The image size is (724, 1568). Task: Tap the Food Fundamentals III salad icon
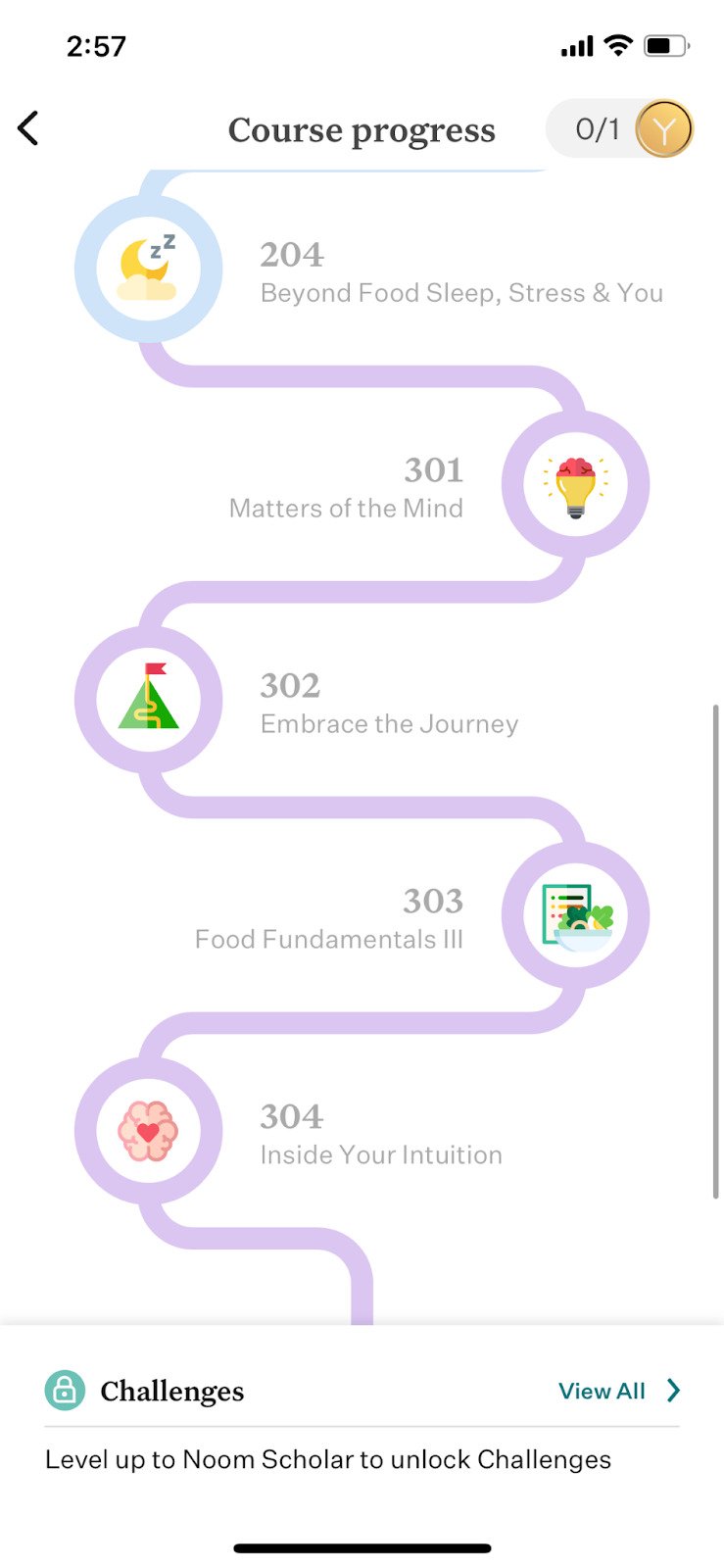(576, 913)
